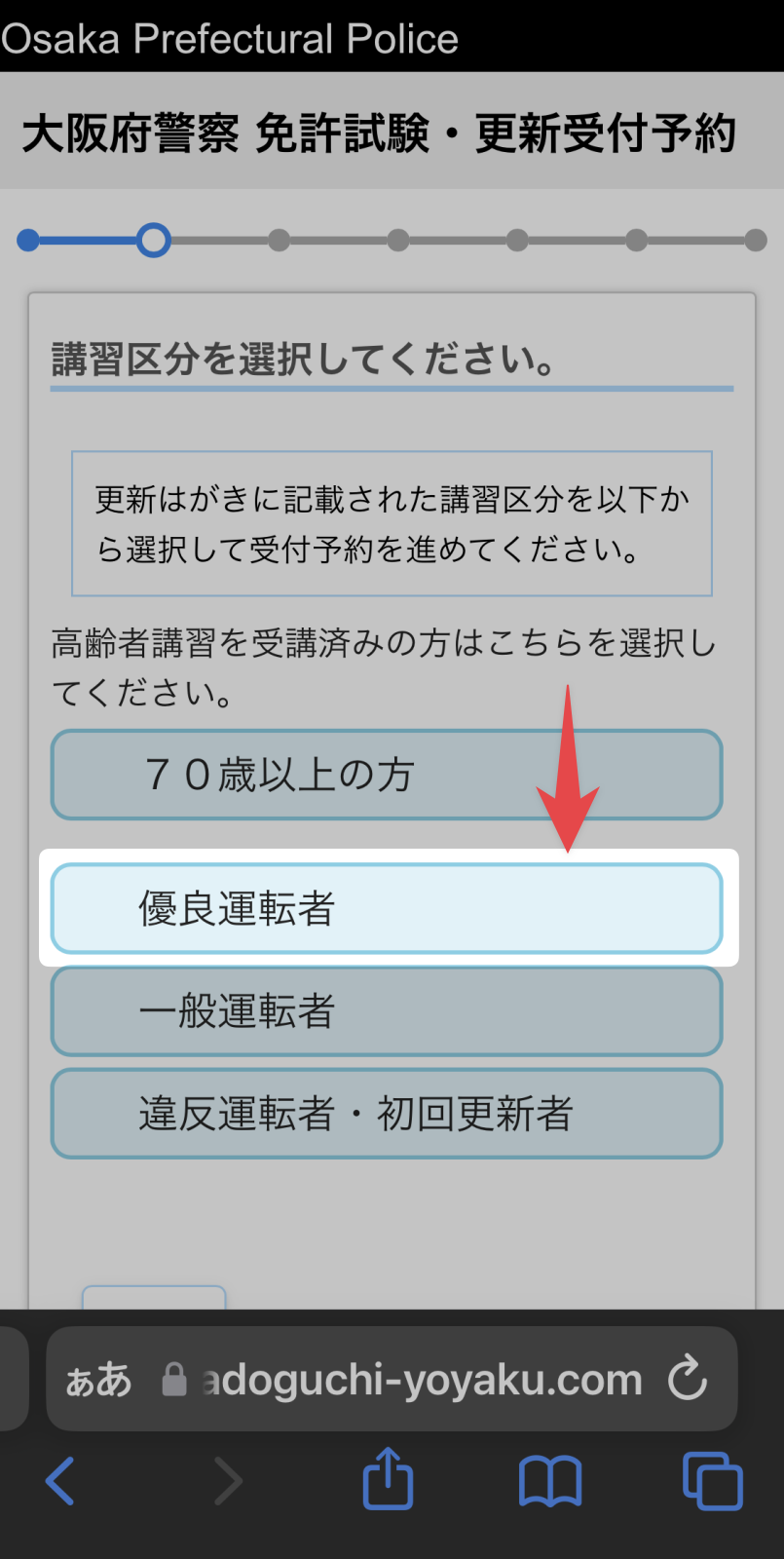Open the ぁあ reader settings menu
This screenshot has width=784, height=1559.
point(97,1380)
